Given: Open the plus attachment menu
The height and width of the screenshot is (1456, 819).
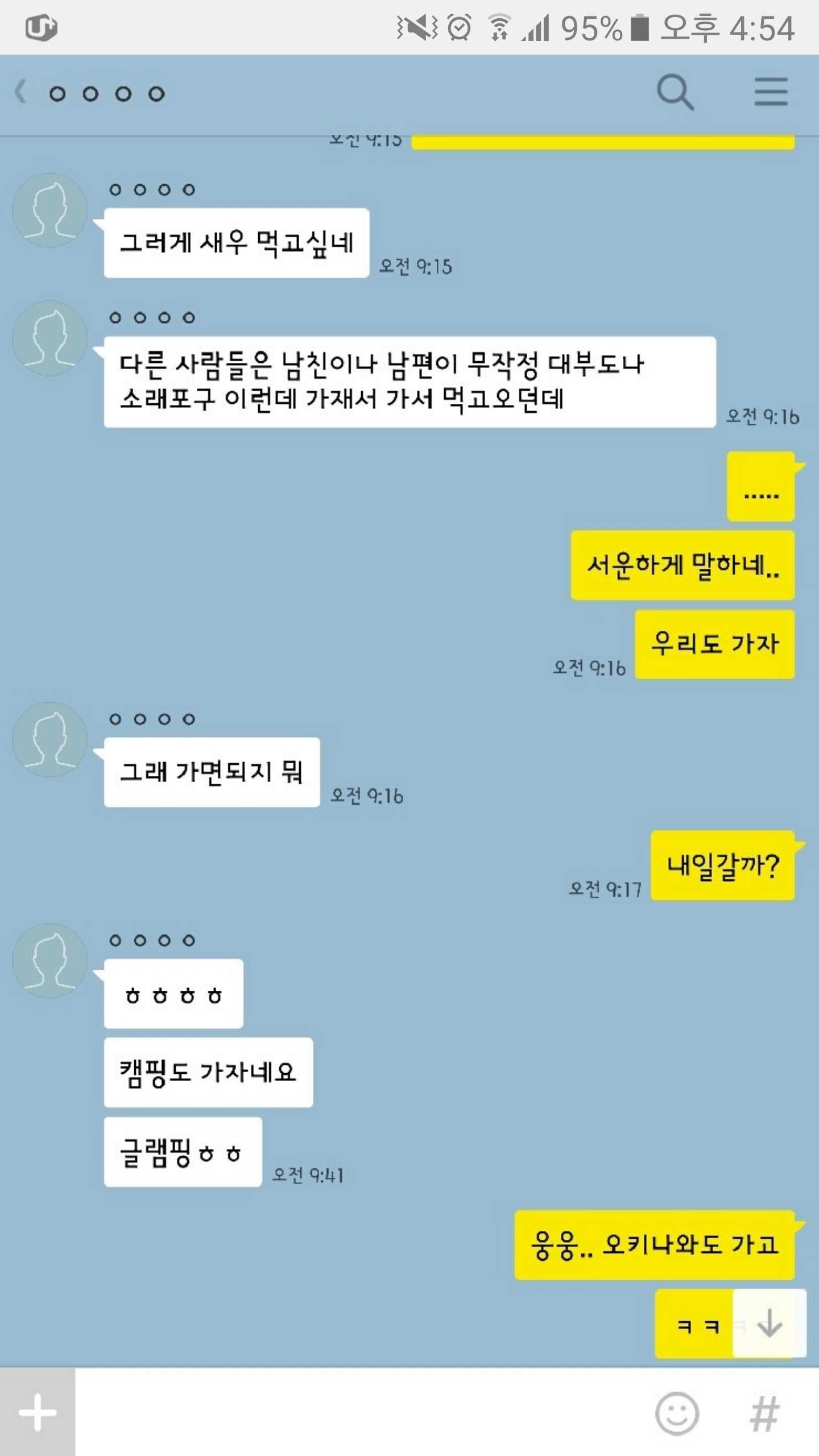Looking at the screenshot, I should point(38,1412).
